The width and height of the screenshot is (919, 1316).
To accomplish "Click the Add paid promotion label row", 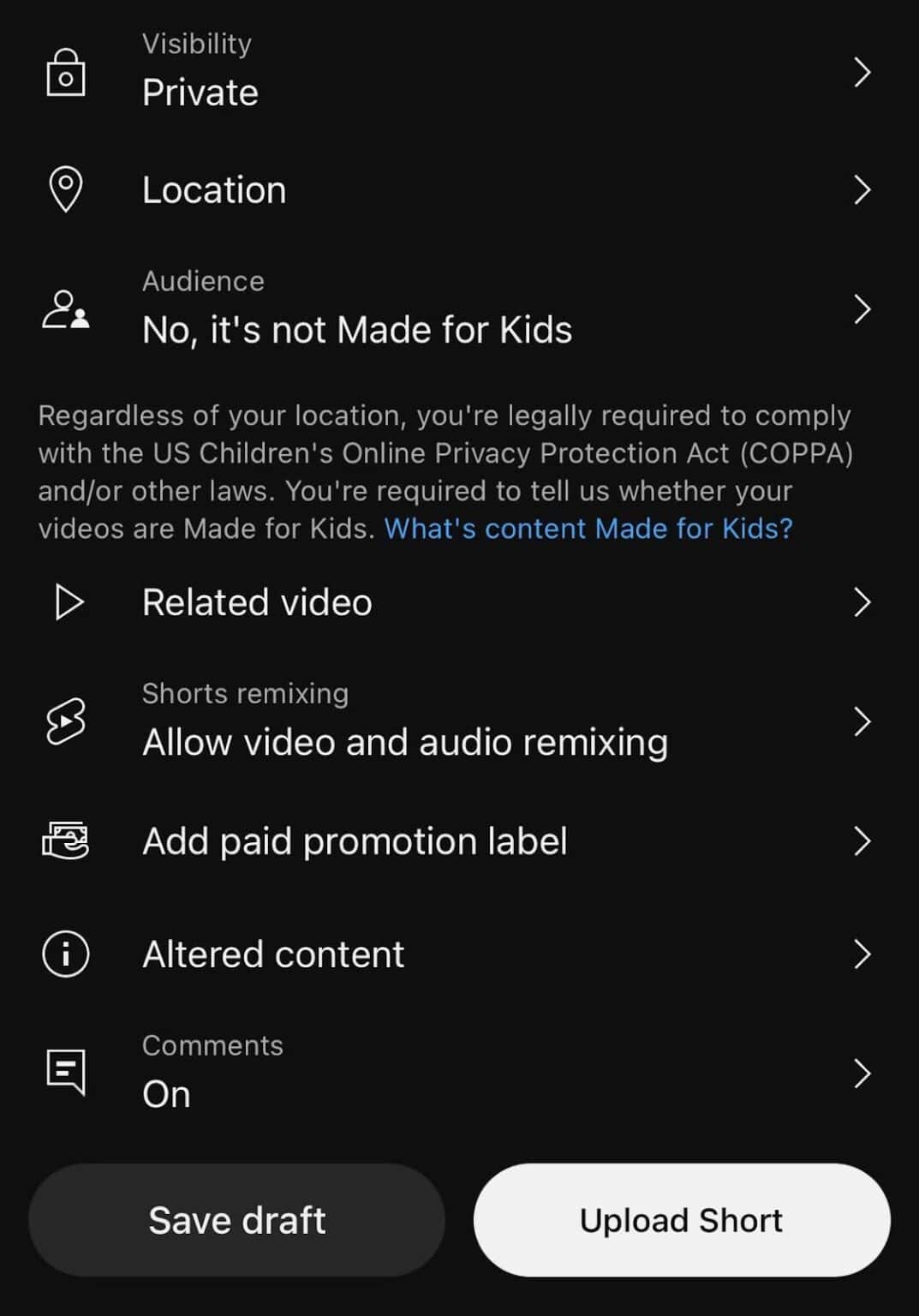I will [x=355, y=841].
